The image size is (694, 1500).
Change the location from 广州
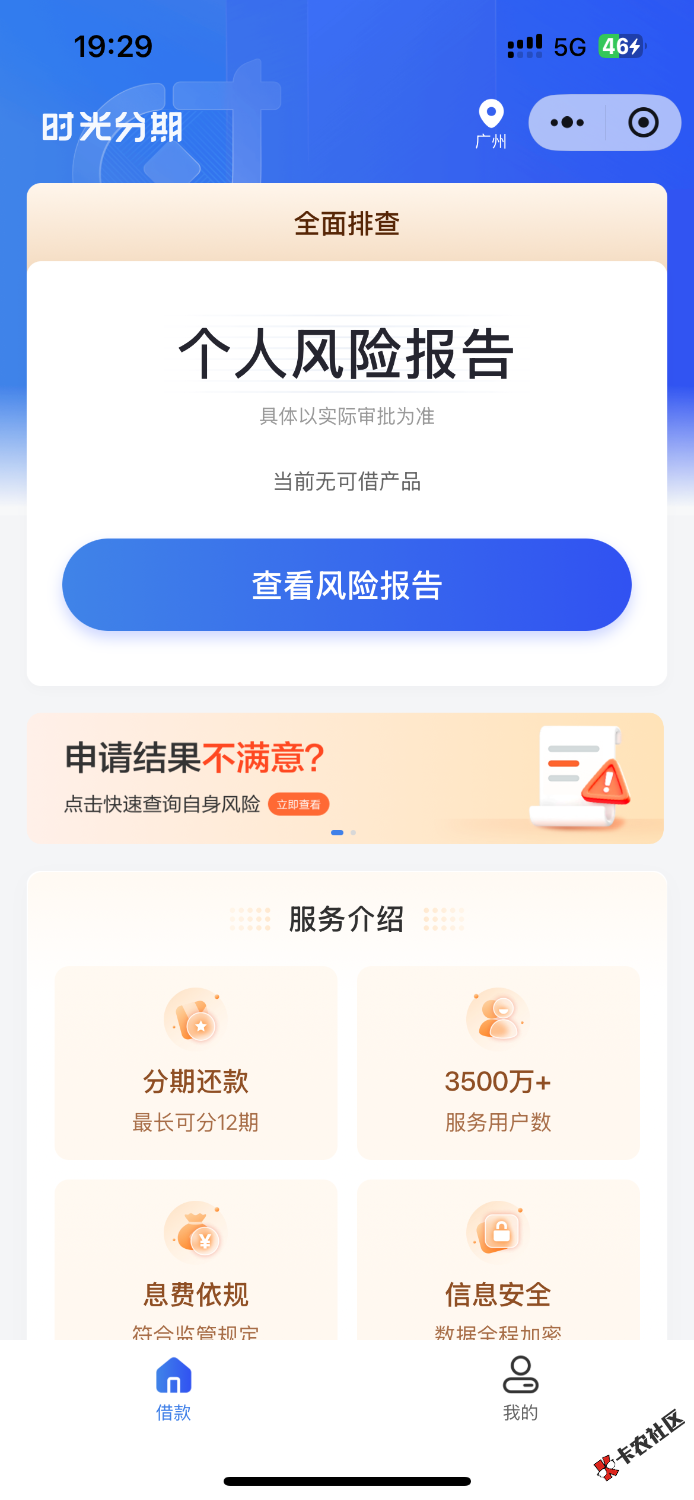click(490, 125)
